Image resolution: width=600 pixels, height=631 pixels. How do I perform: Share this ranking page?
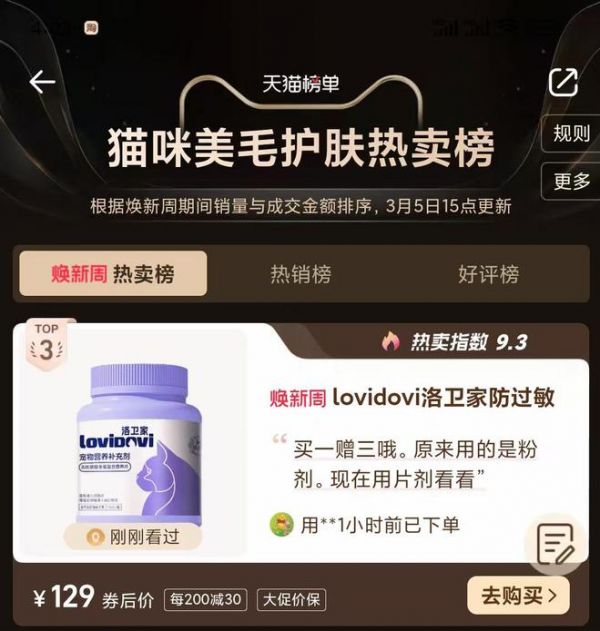(563, 82)
